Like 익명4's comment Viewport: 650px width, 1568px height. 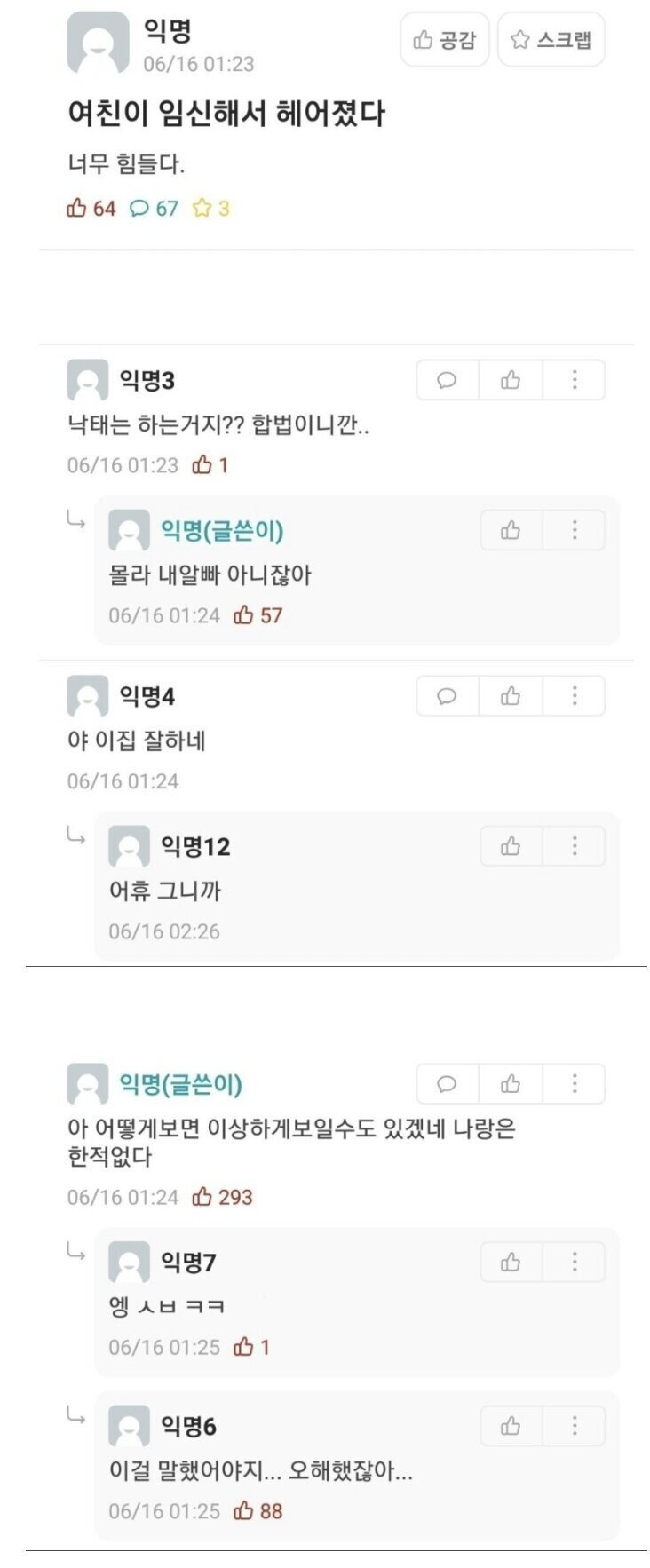(x=511, y=696)
